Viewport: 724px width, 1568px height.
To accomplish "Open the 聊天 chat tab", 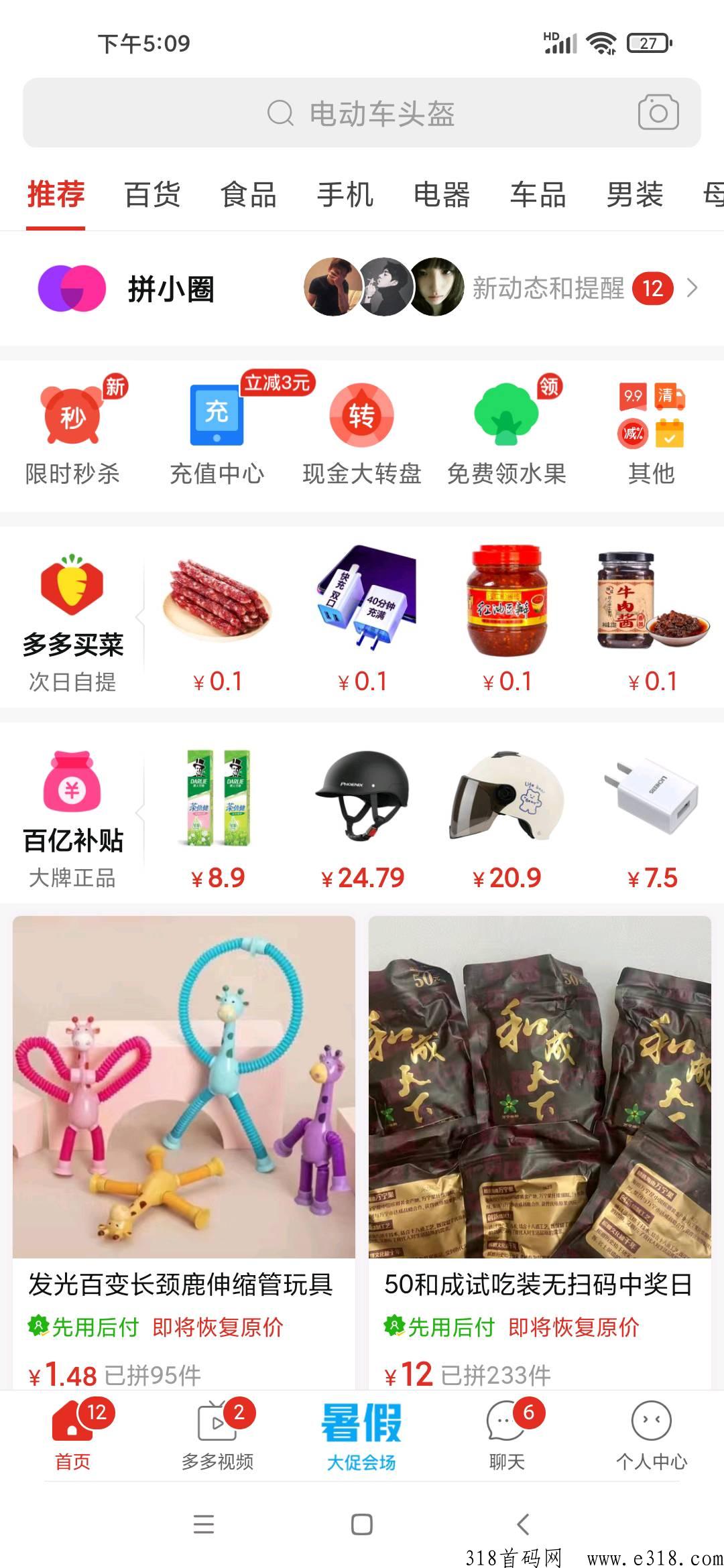I will [506, 1431].
